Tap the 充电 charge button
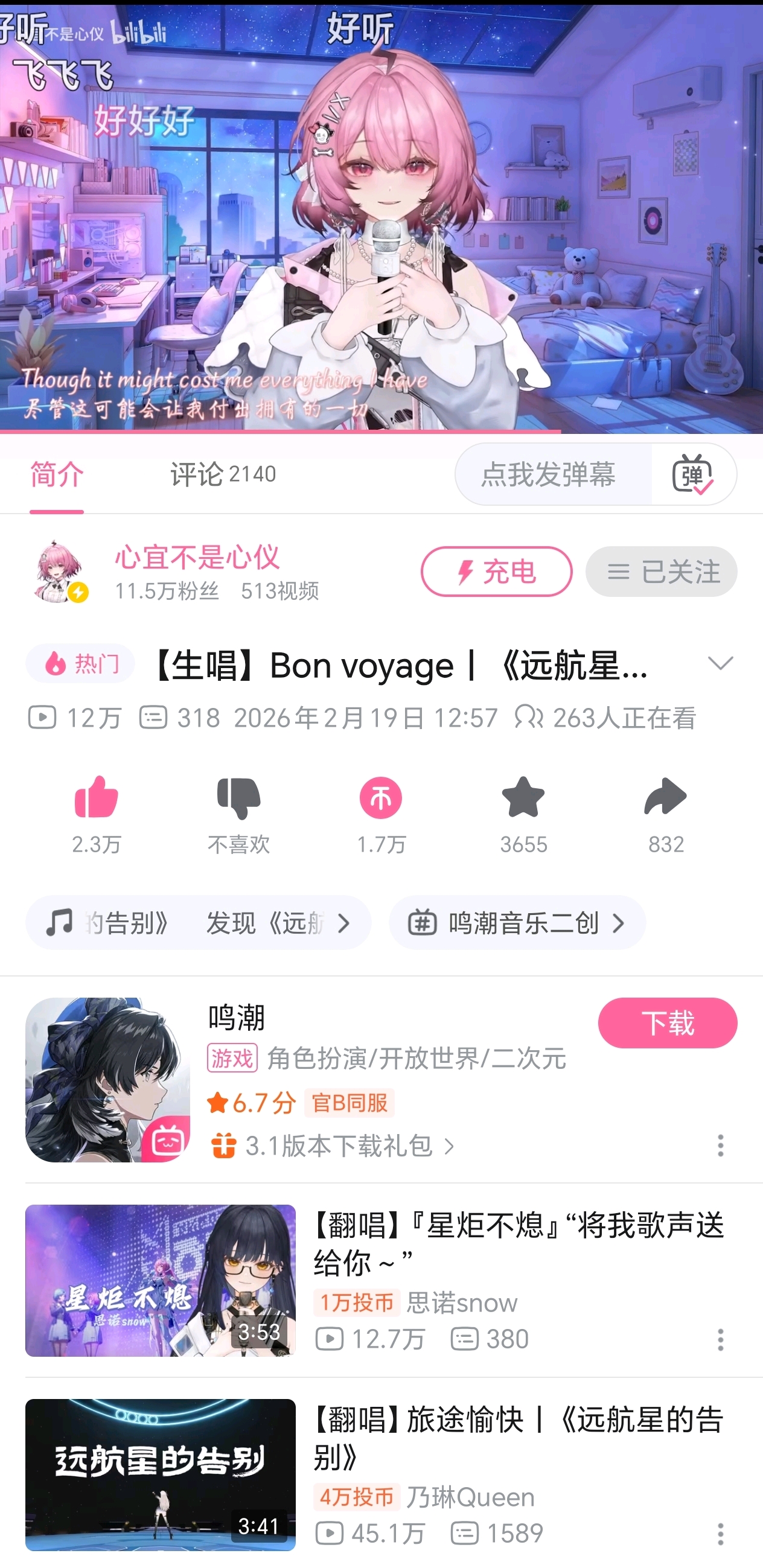The width and height of the screenshot is (763, 1568). click(x=496, y=572)
